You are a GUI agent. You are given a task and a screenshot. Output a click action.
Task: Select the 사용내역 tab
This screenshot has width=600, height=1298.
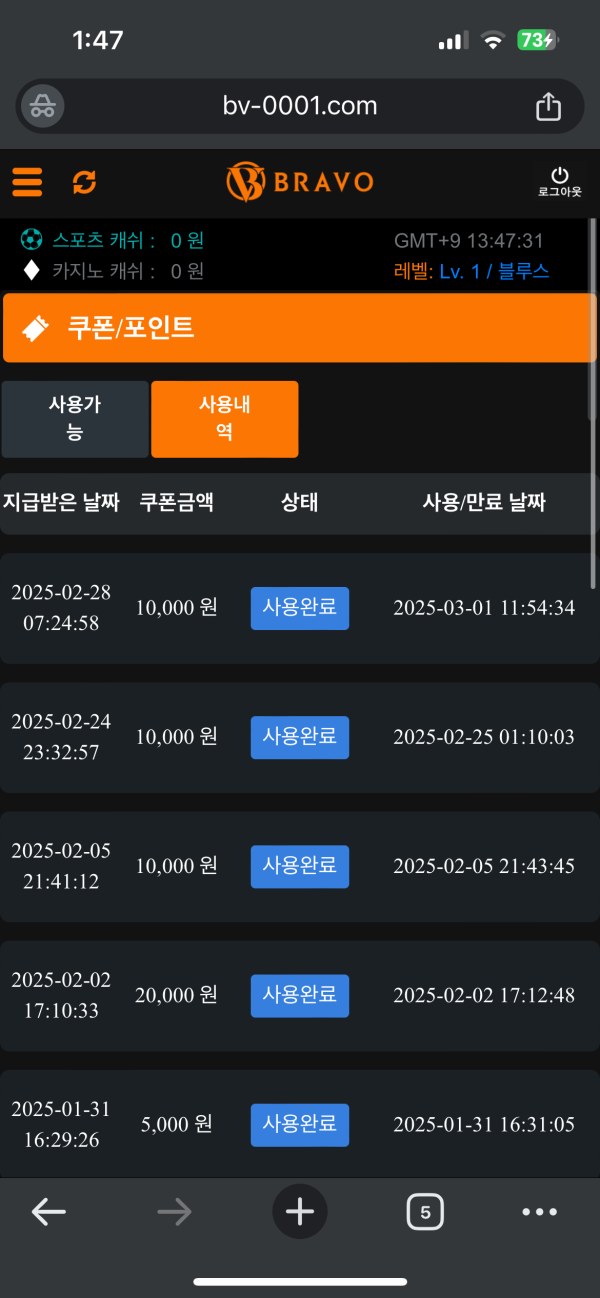coord(224,419)
